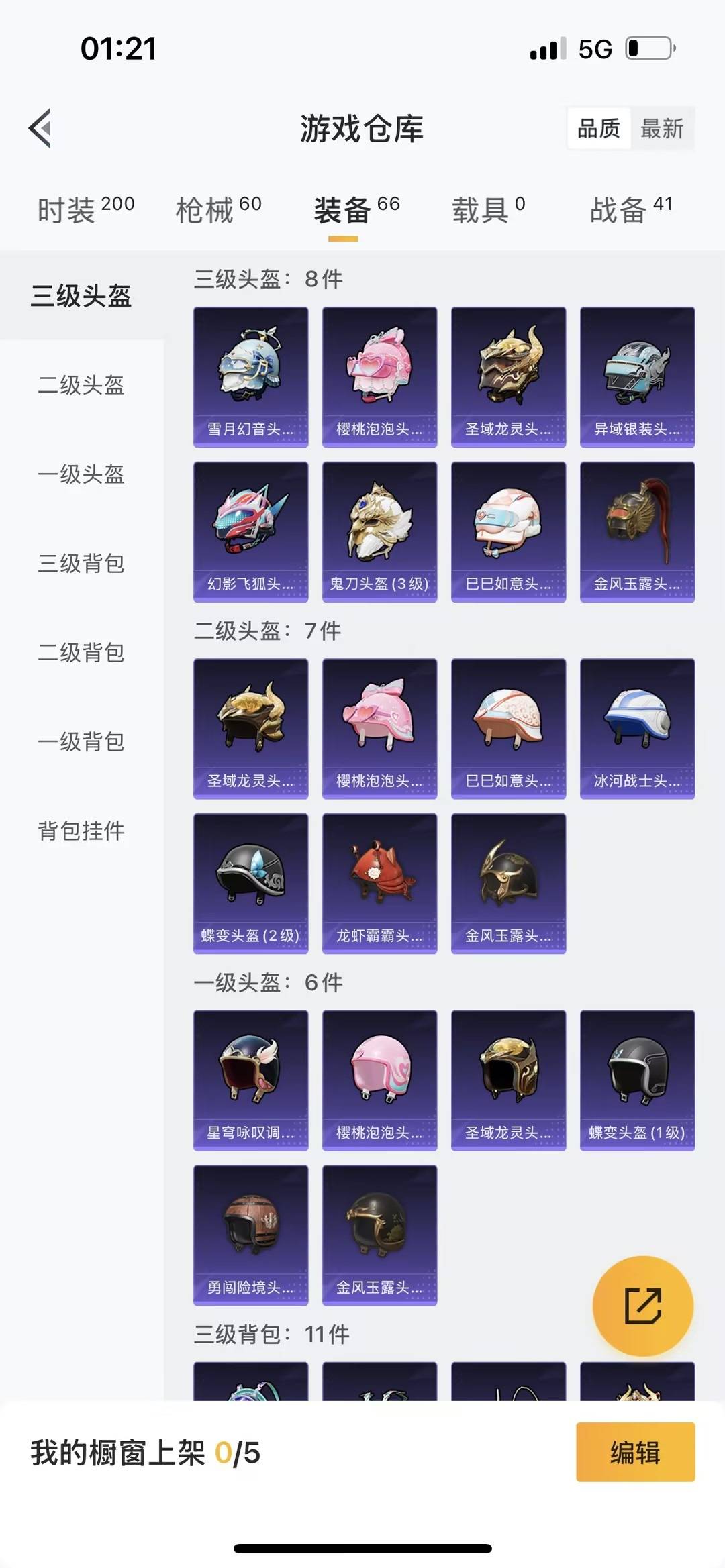Select 鬼刀头盔 (3级) item

coord(379,530)
